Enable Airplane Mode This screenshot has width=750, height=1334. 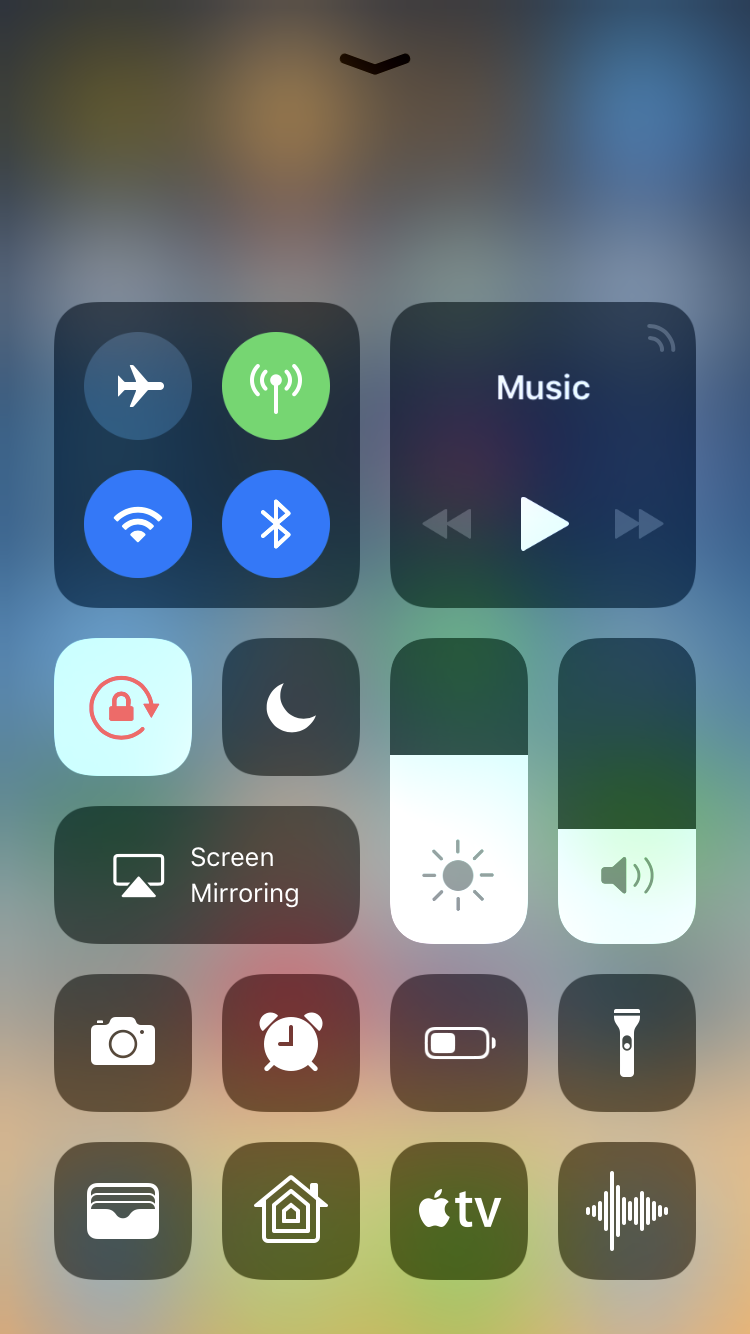138,386
